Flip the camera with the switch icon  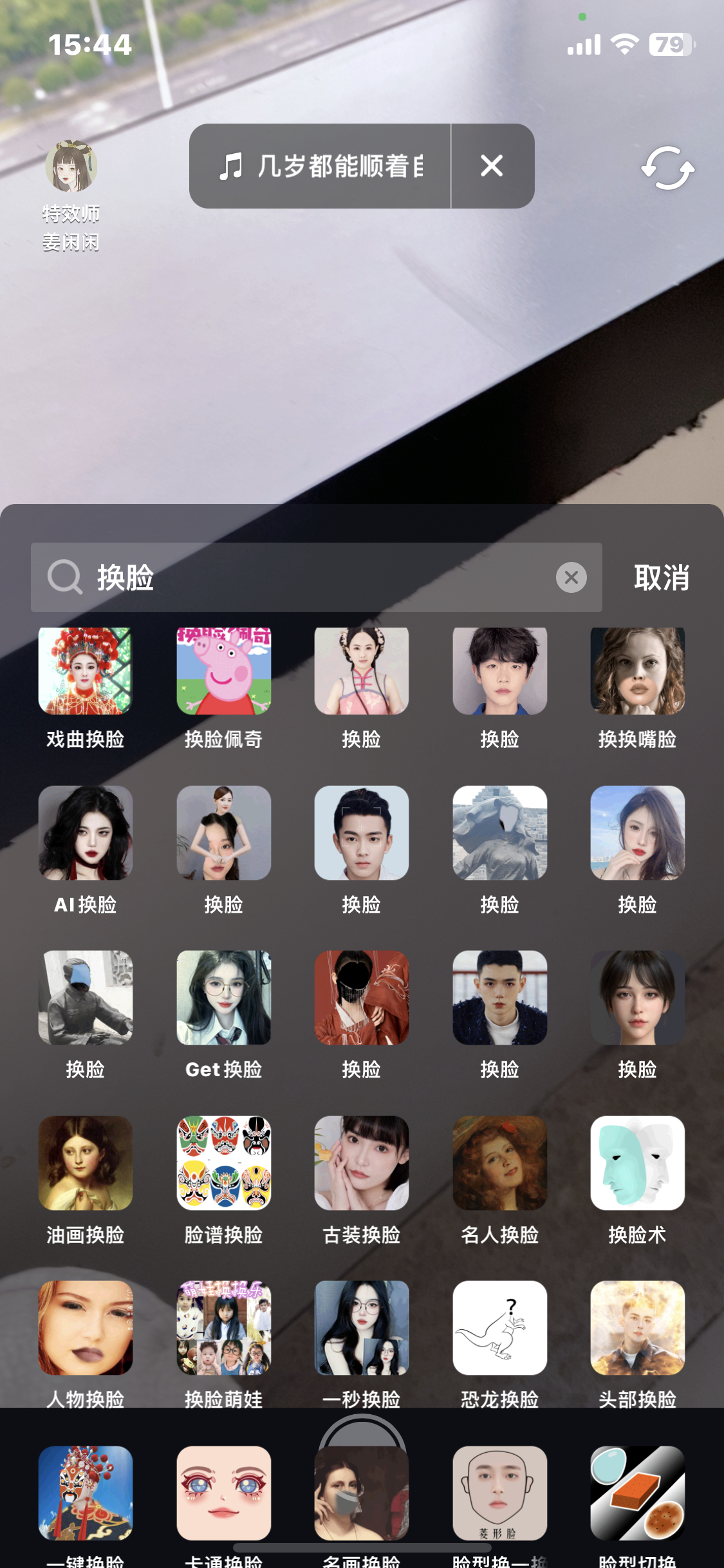coord(667,168)
